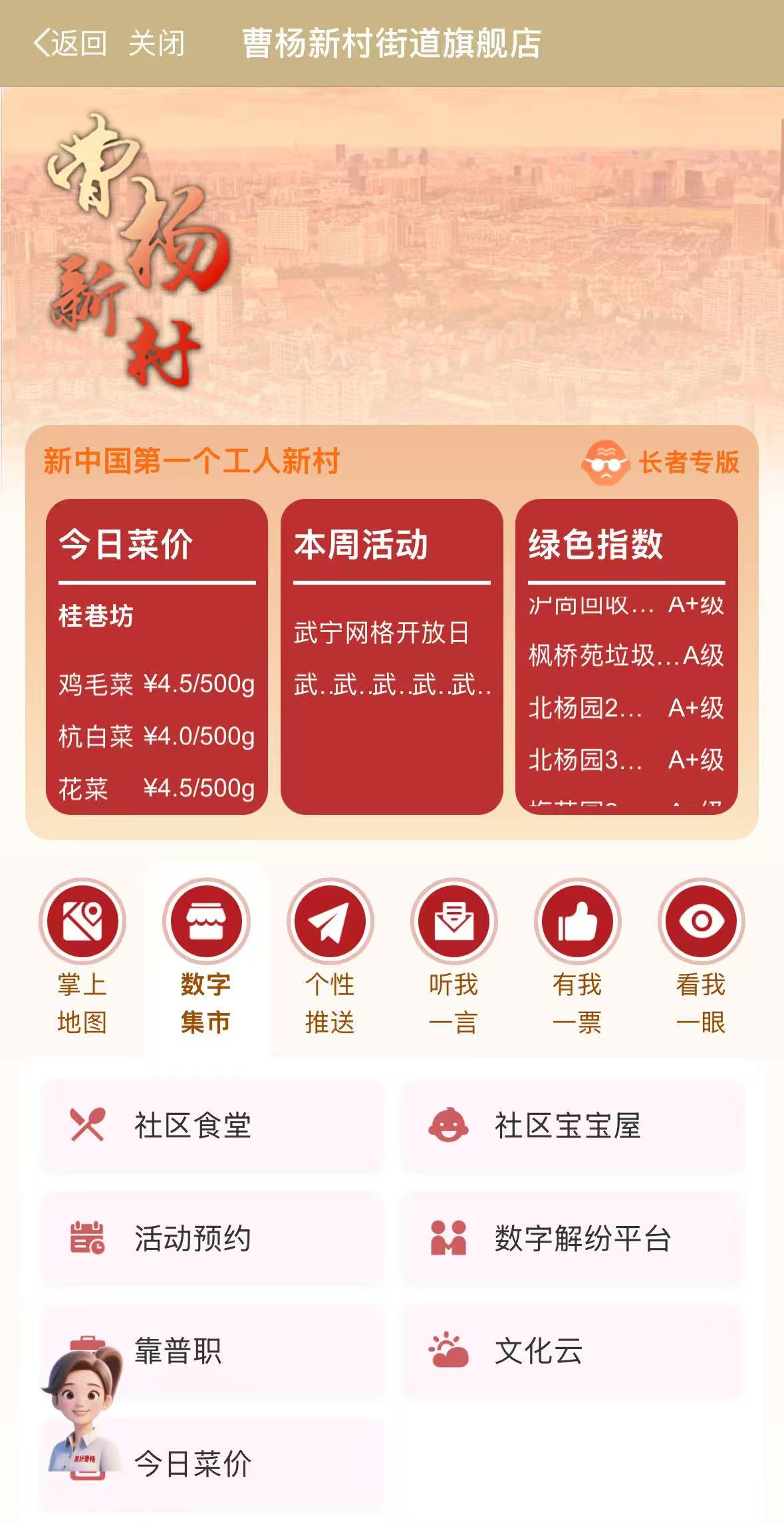The image size is (784, 1524).
Task: Open 有我一票 voting
Action: [x=577, y=957]
